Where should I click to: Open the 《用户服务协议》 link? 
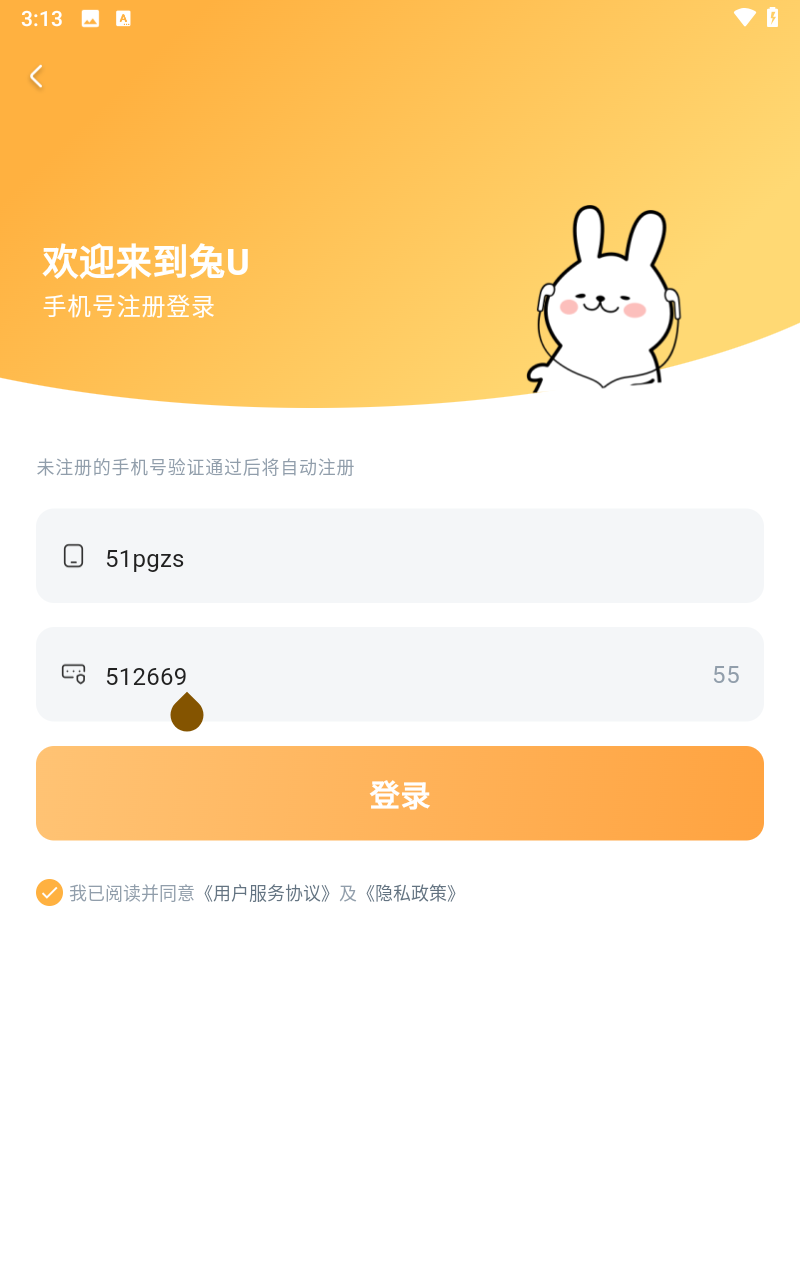[267, 894]
